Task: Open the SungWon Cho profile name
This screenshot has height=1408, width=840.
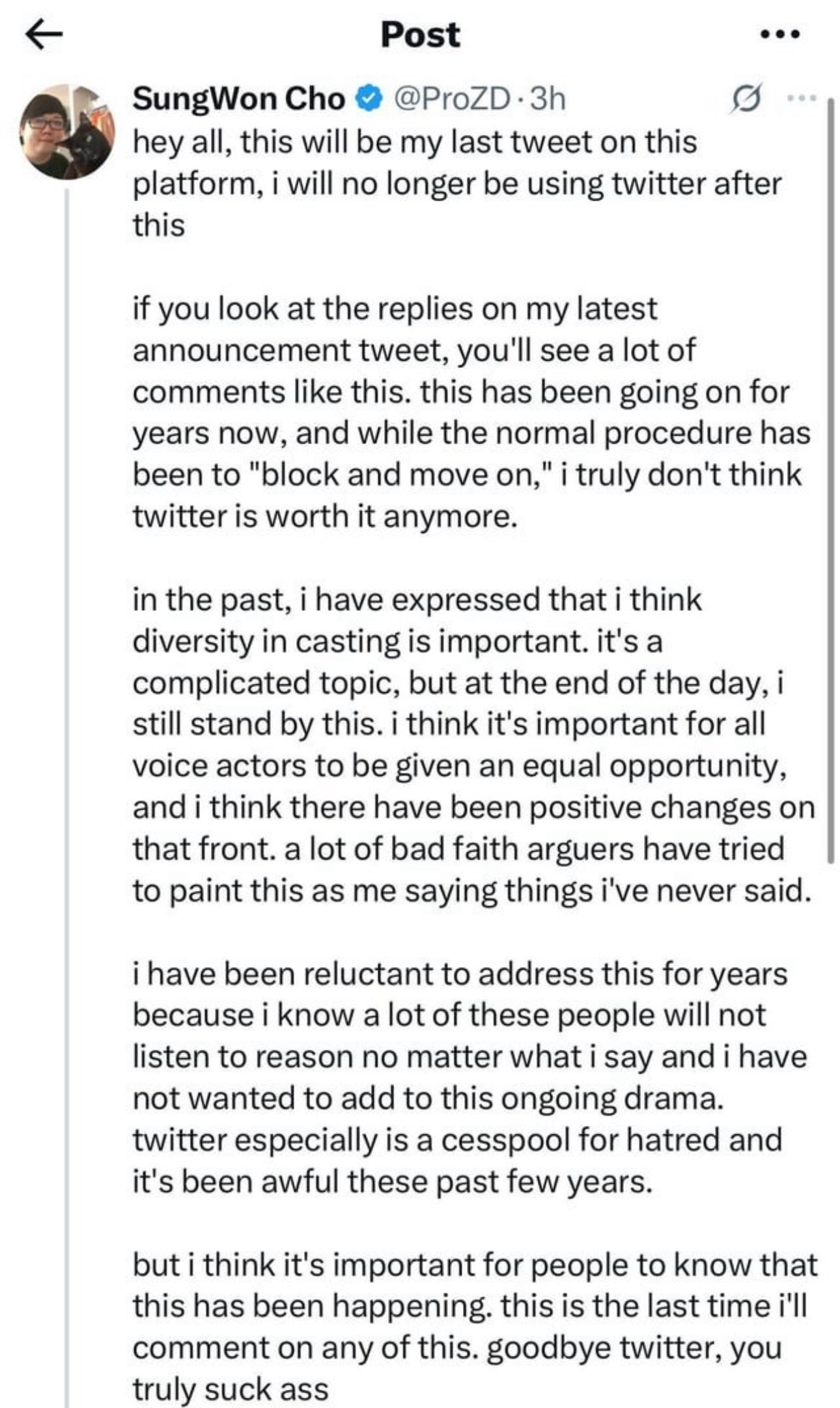Action: tap(239, 99)
